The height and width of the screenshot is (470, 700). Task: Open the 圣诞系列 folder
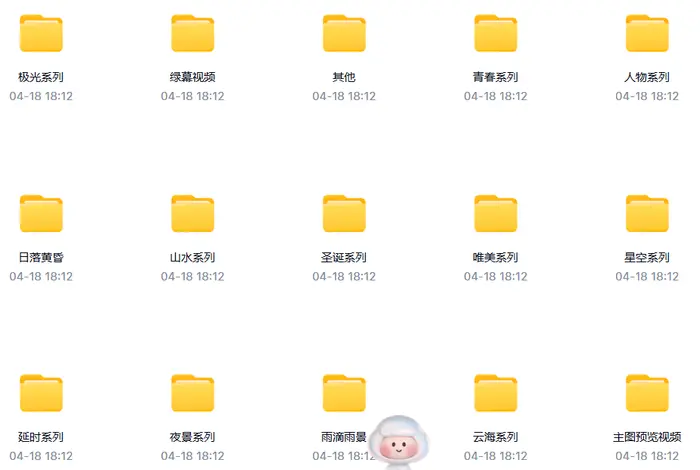point(344,214)
